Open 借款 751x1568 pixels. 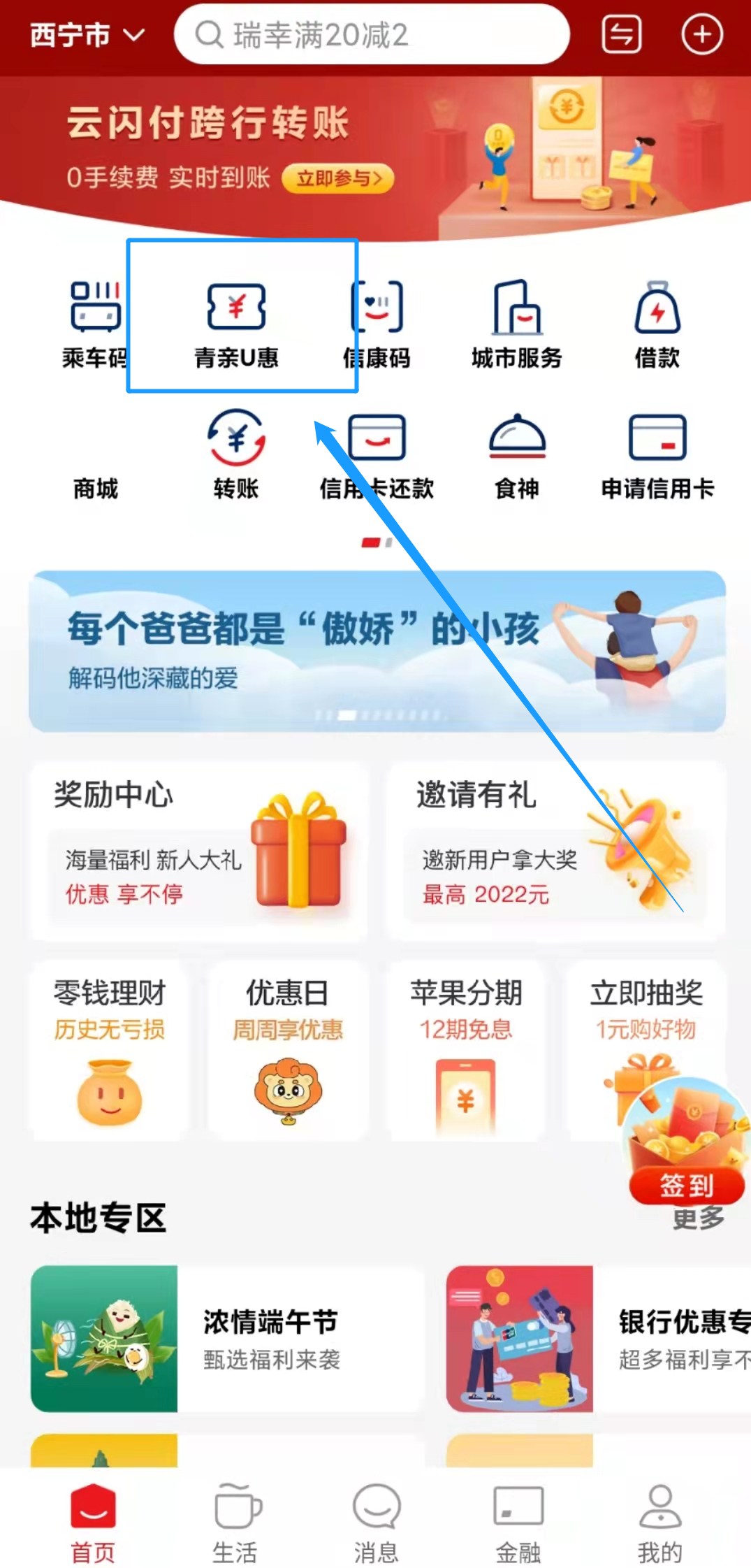(x=657, y=323)
